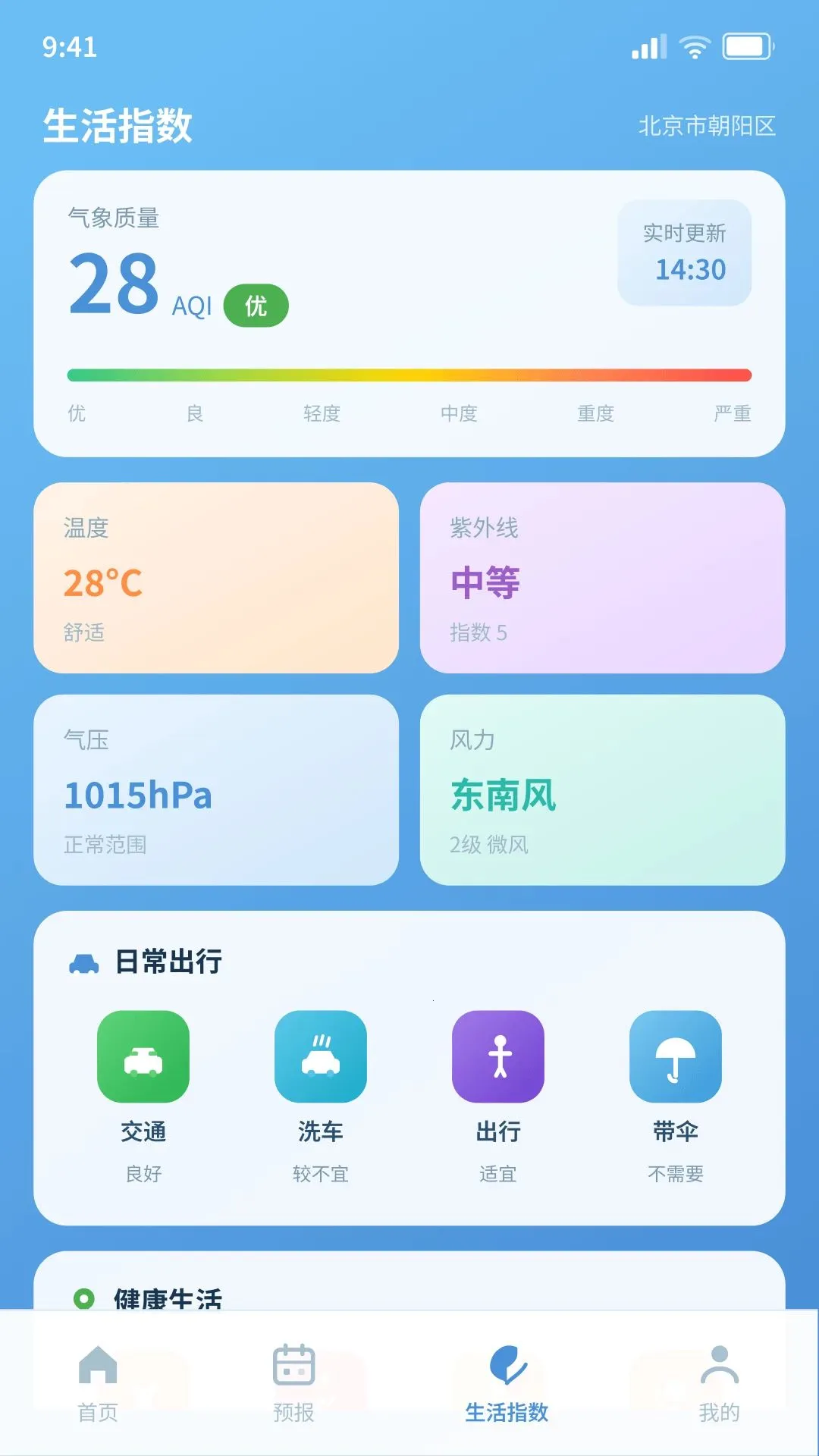Open the 温度 28°C card
The image size is (819, 1456).
(216, 578)
